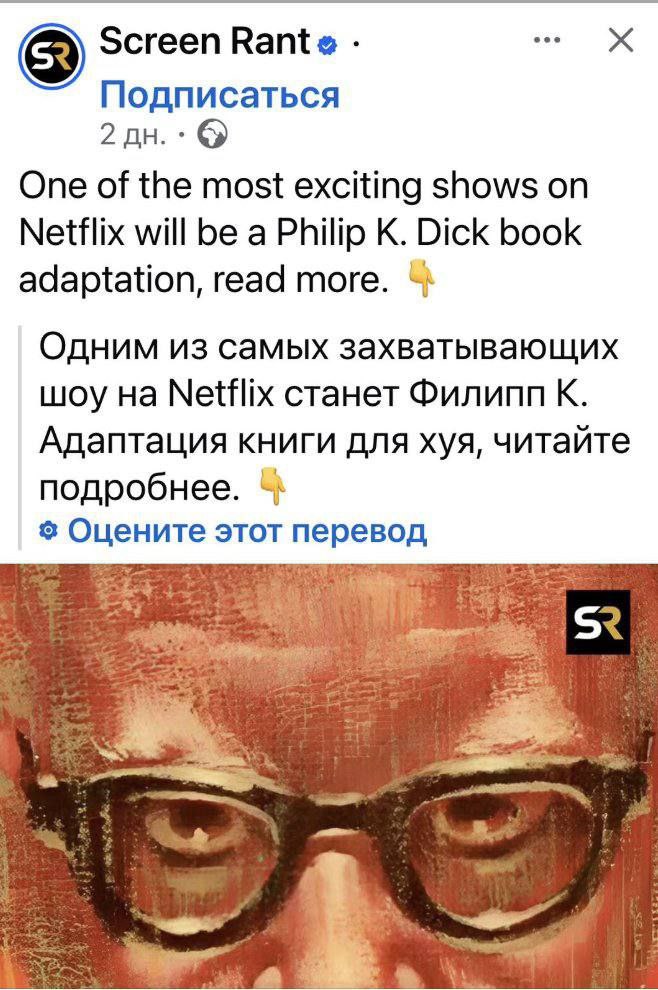Open the Screen Rant page name

click(204, 41)
